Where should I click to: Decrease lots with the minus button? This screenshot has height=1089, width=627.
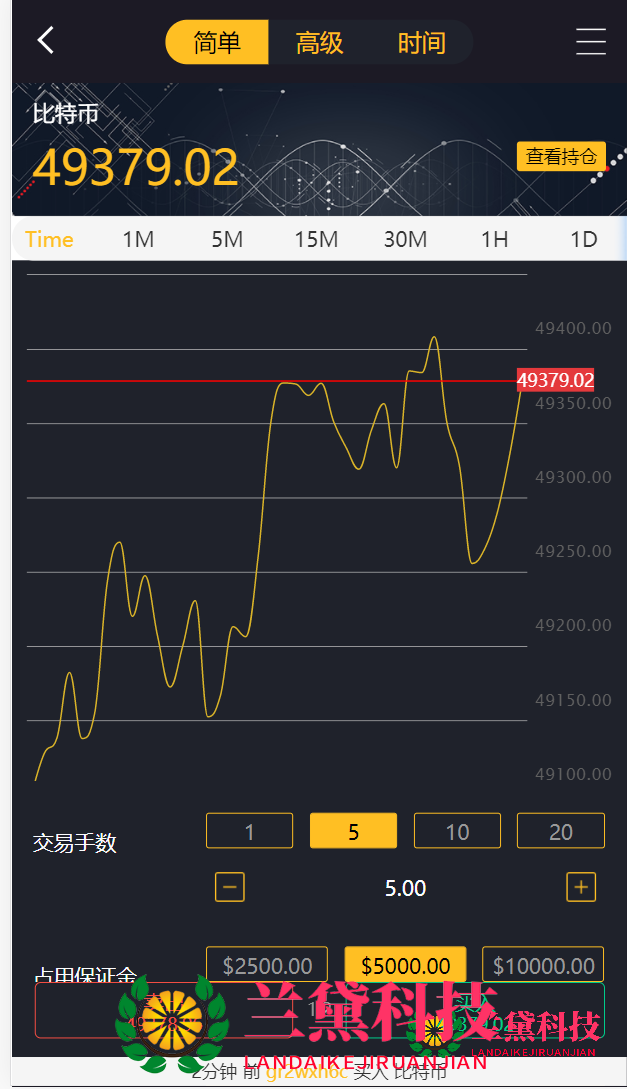pyautogui.click(x=230, y=887)
